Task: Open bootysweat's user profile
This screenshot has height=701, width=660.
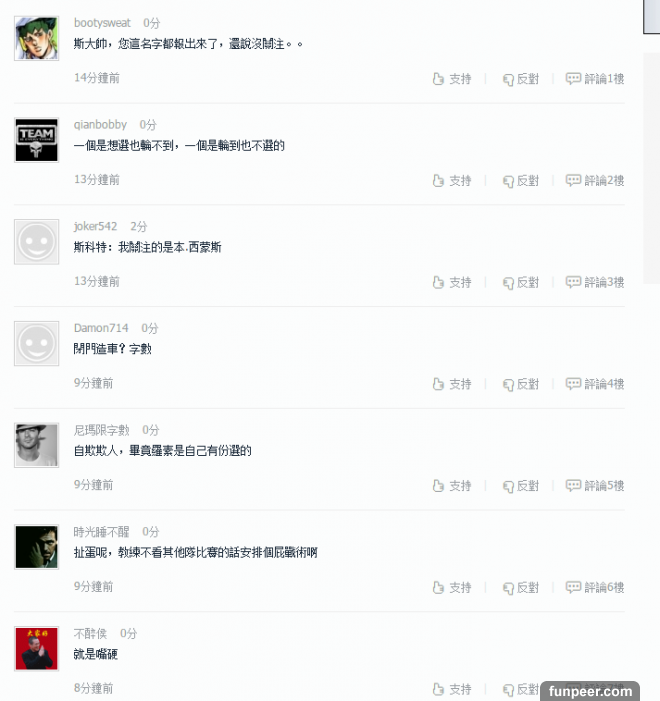Action: 102,23
